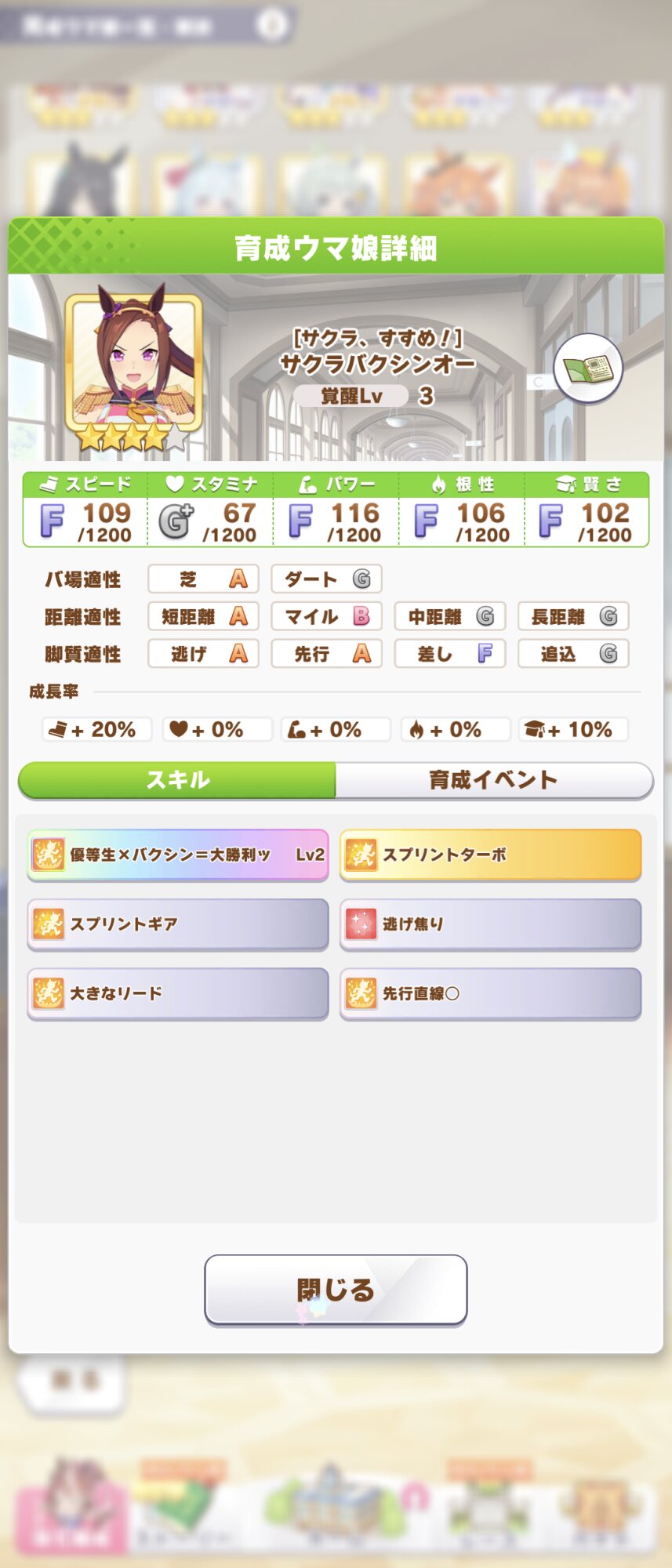View the スプリントターボ skill

(491, 855)
